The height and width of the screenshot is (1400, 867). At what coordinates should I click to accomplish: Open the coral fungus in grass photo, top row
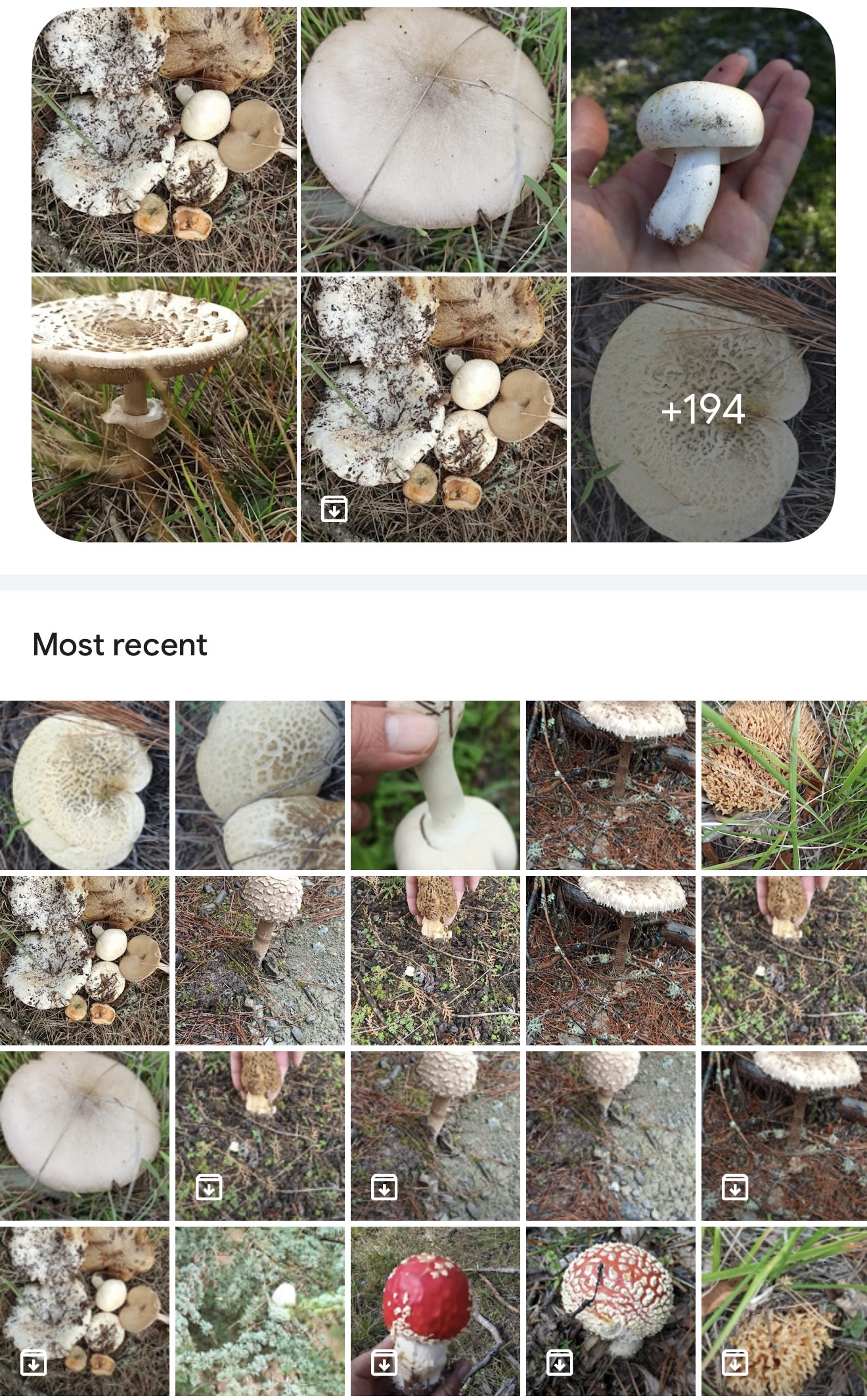point(784,785)
